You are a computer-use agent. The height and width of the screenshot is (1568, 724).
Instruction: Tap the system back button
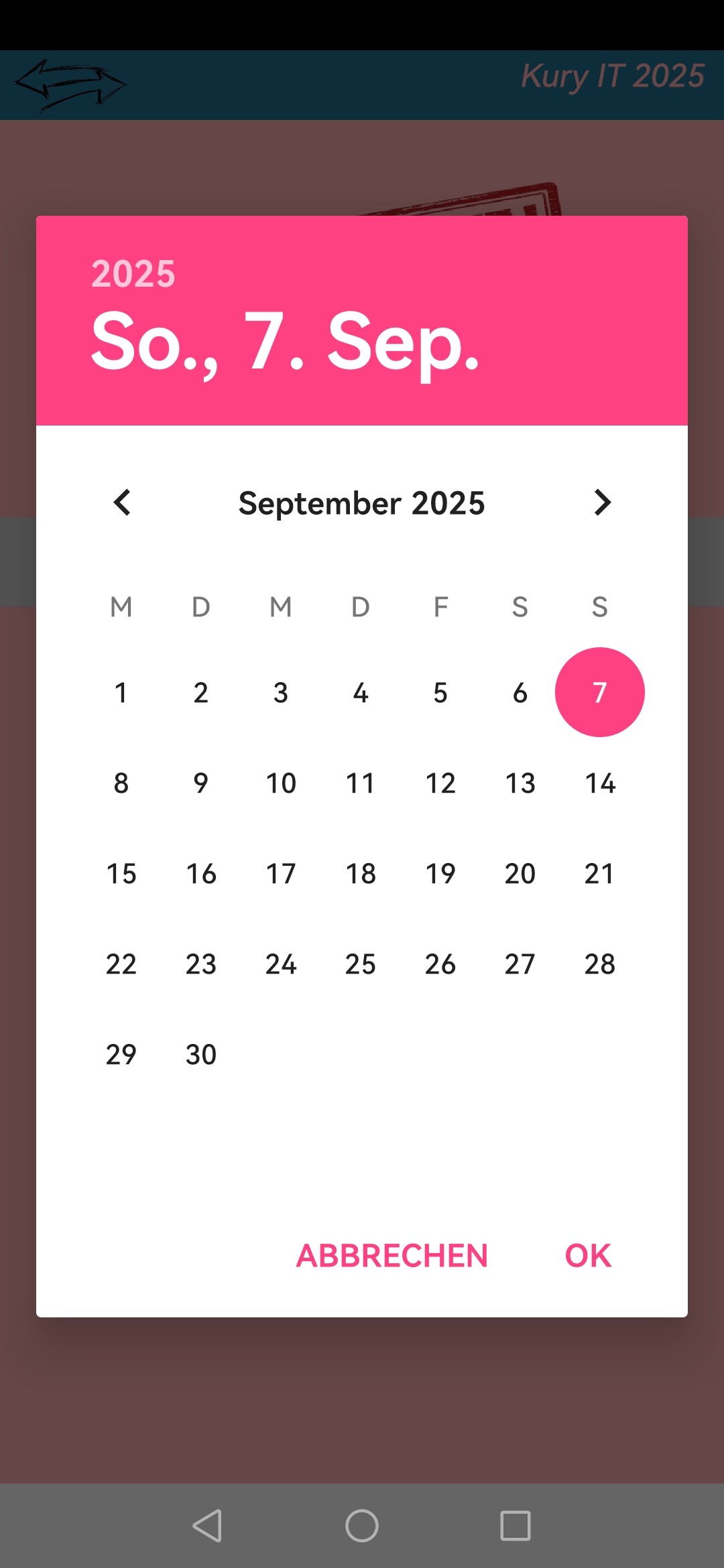point(207,1526)
